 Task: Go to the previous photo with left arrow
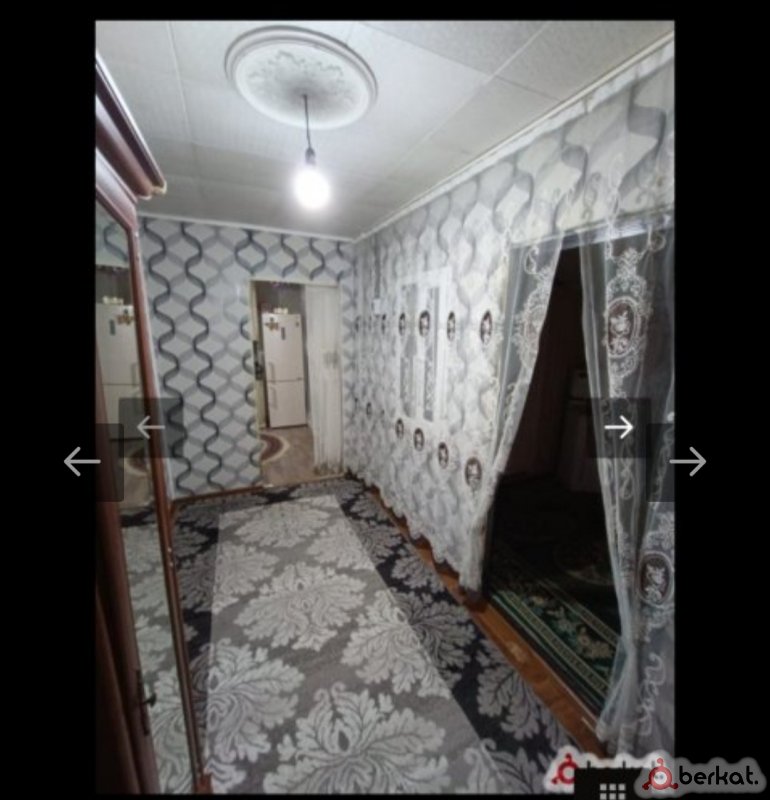(82, 461)
